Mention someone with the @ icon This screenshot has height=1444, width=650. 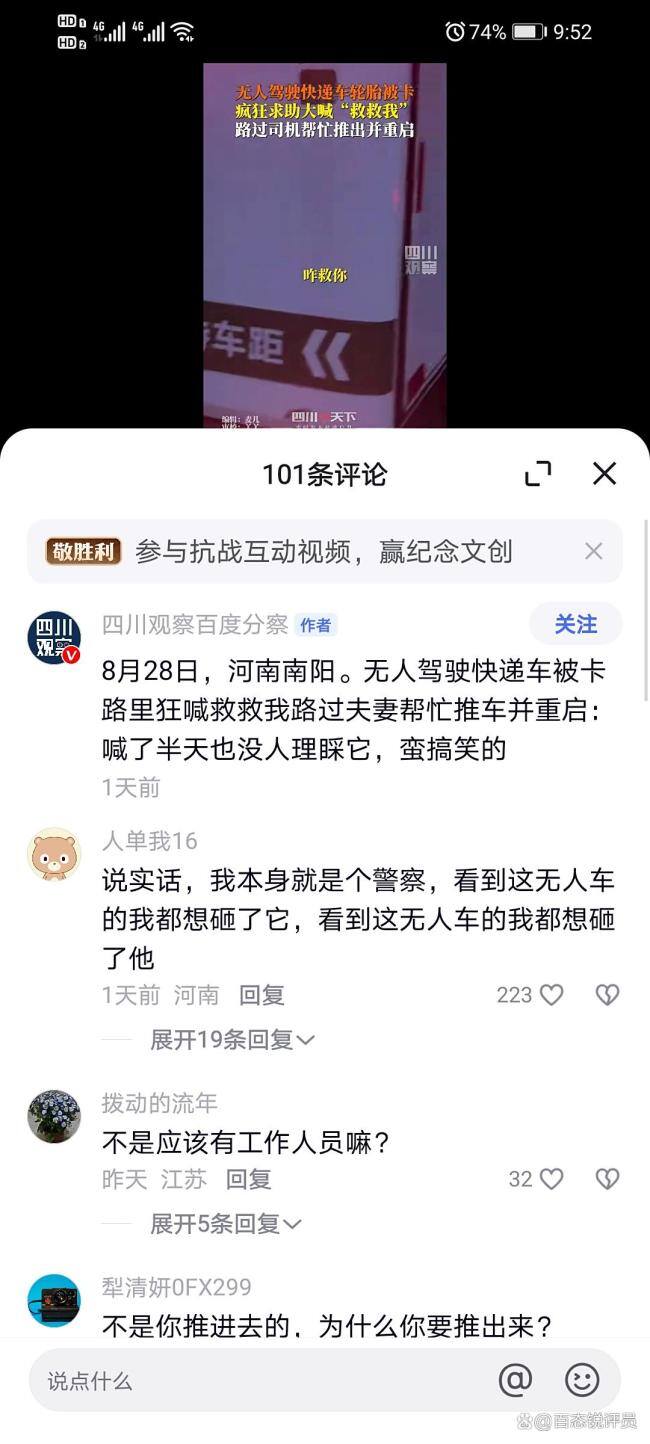point(515,1381)
